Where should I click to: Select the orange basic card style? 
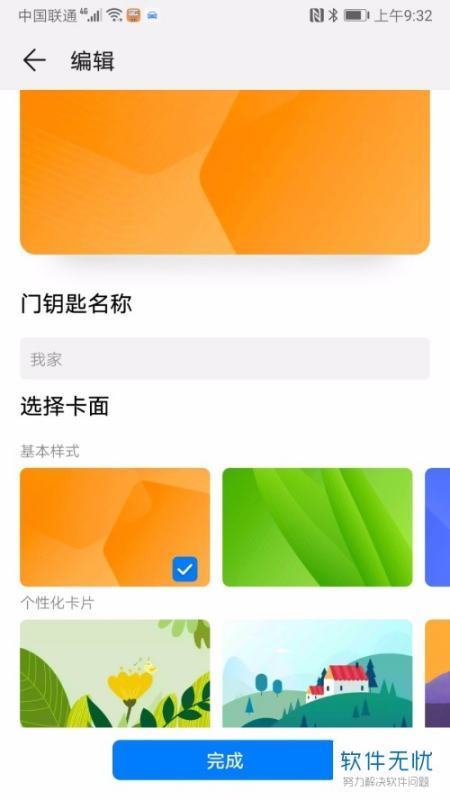point(115,527)
